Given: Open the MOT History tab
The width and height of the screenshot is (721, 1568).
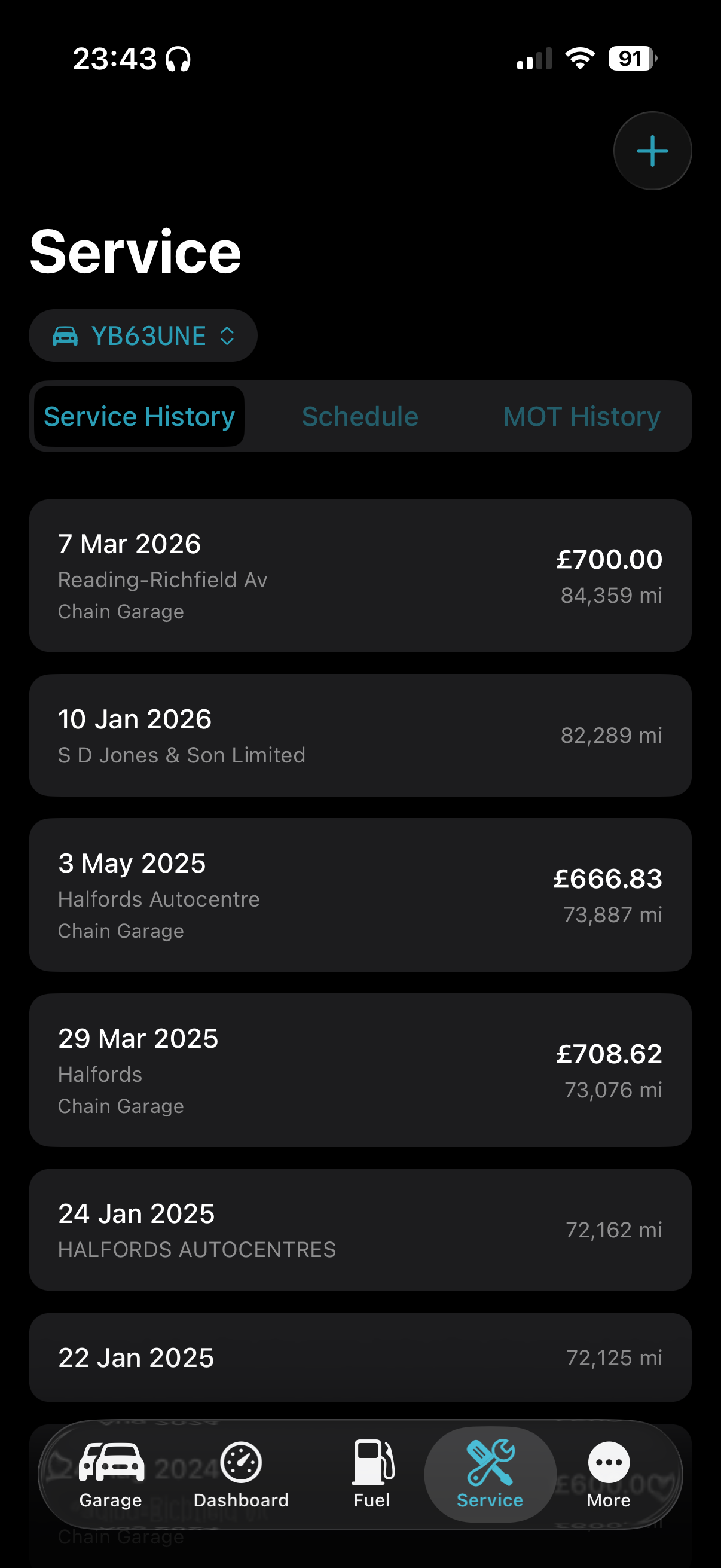Looking at the screenshot, I should pyautogui.click(x=582, y=416).
